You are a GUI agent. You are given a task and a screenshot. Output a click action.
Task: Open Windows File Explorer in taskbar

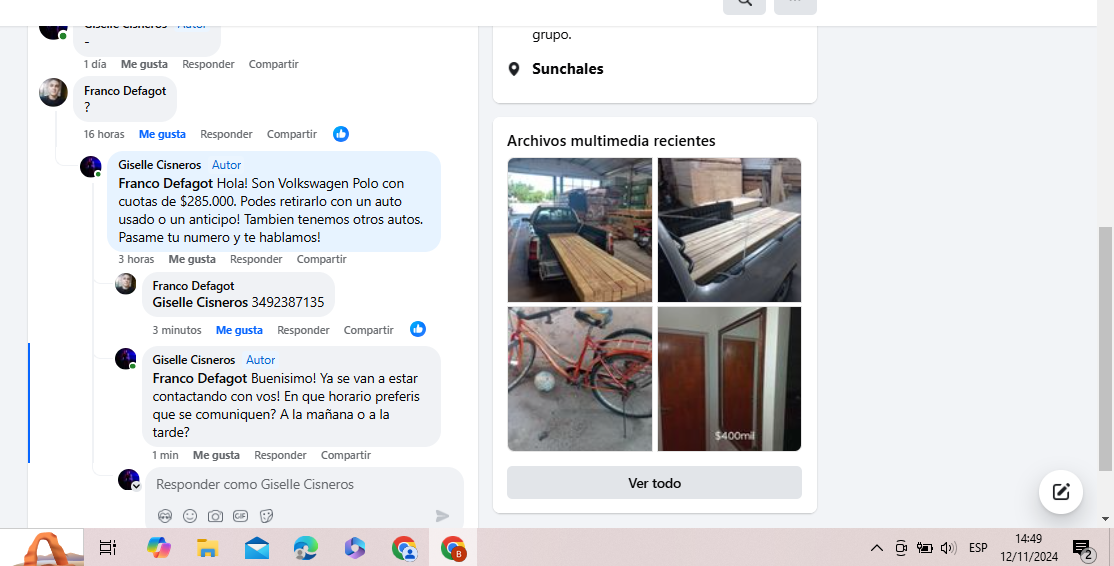[207, 548]
